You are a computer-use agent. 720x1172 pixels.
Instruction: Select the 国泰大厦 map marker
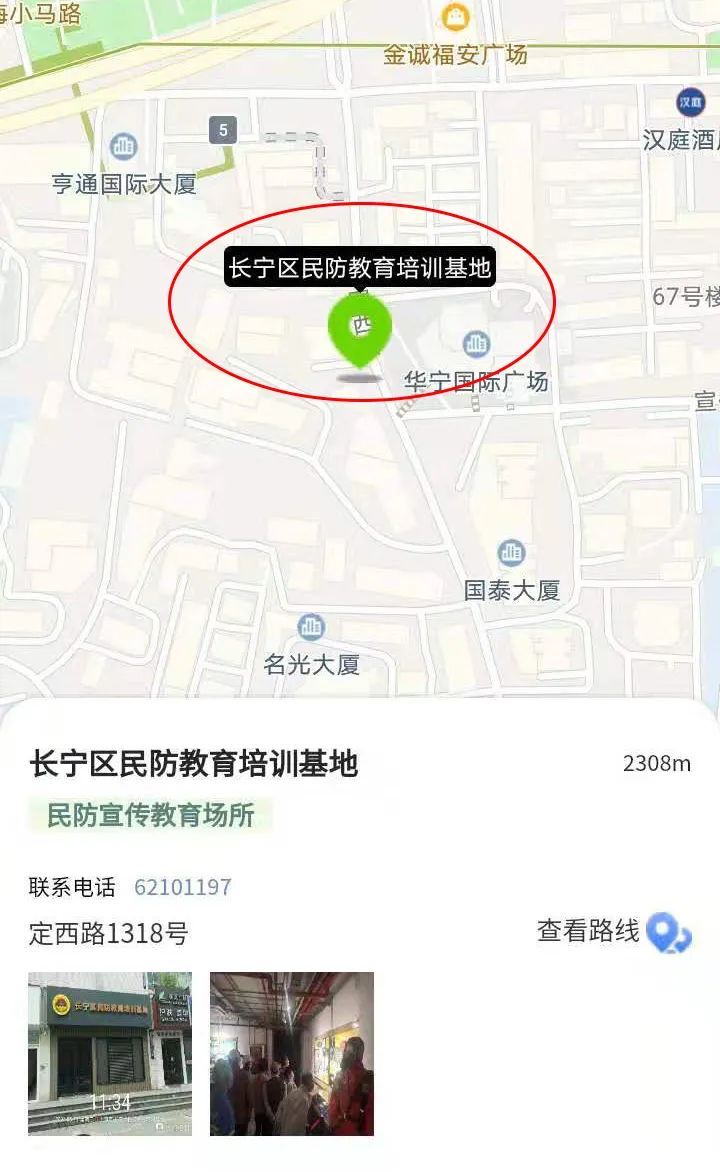tap(511, 552)
